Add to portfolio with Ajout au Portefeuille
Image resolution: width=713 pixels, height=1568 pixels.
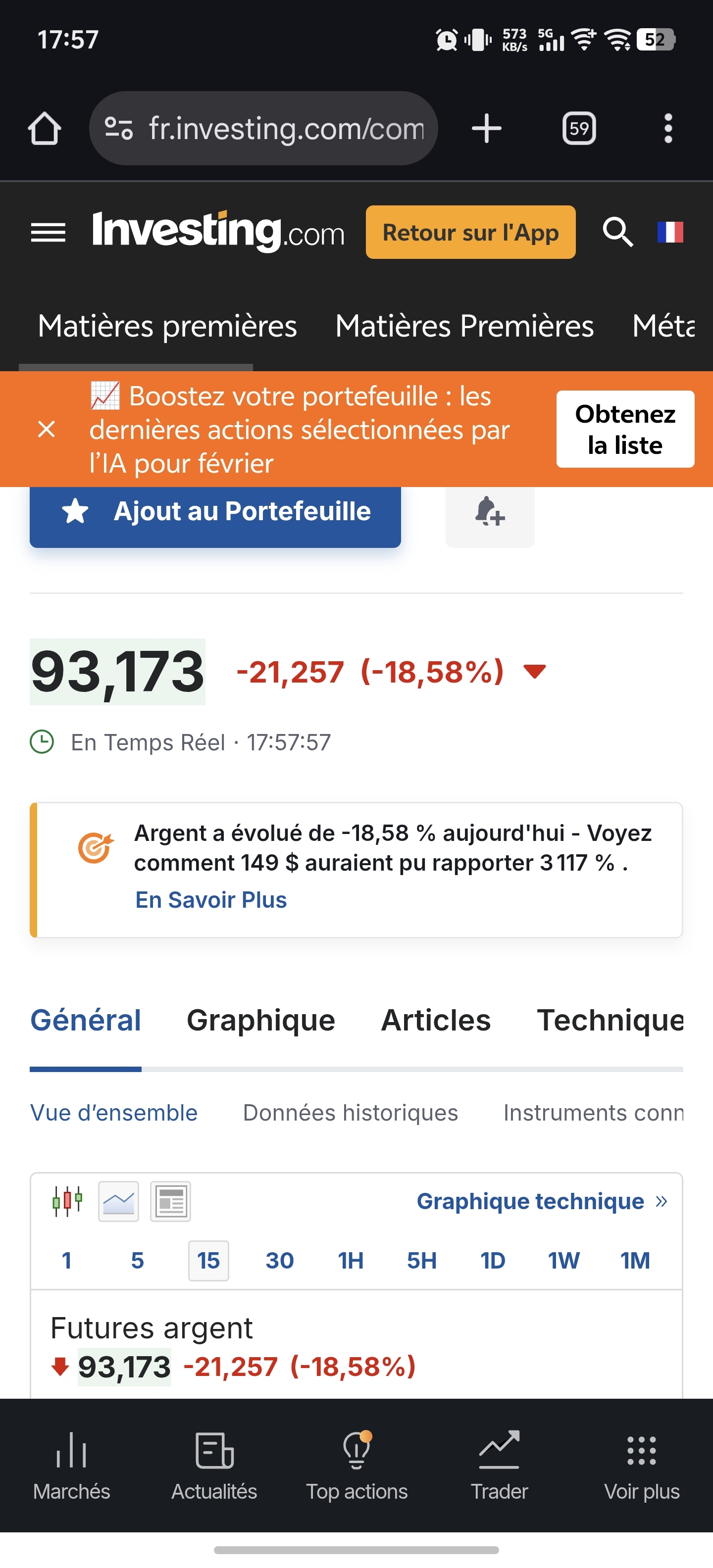pos(215,511)
